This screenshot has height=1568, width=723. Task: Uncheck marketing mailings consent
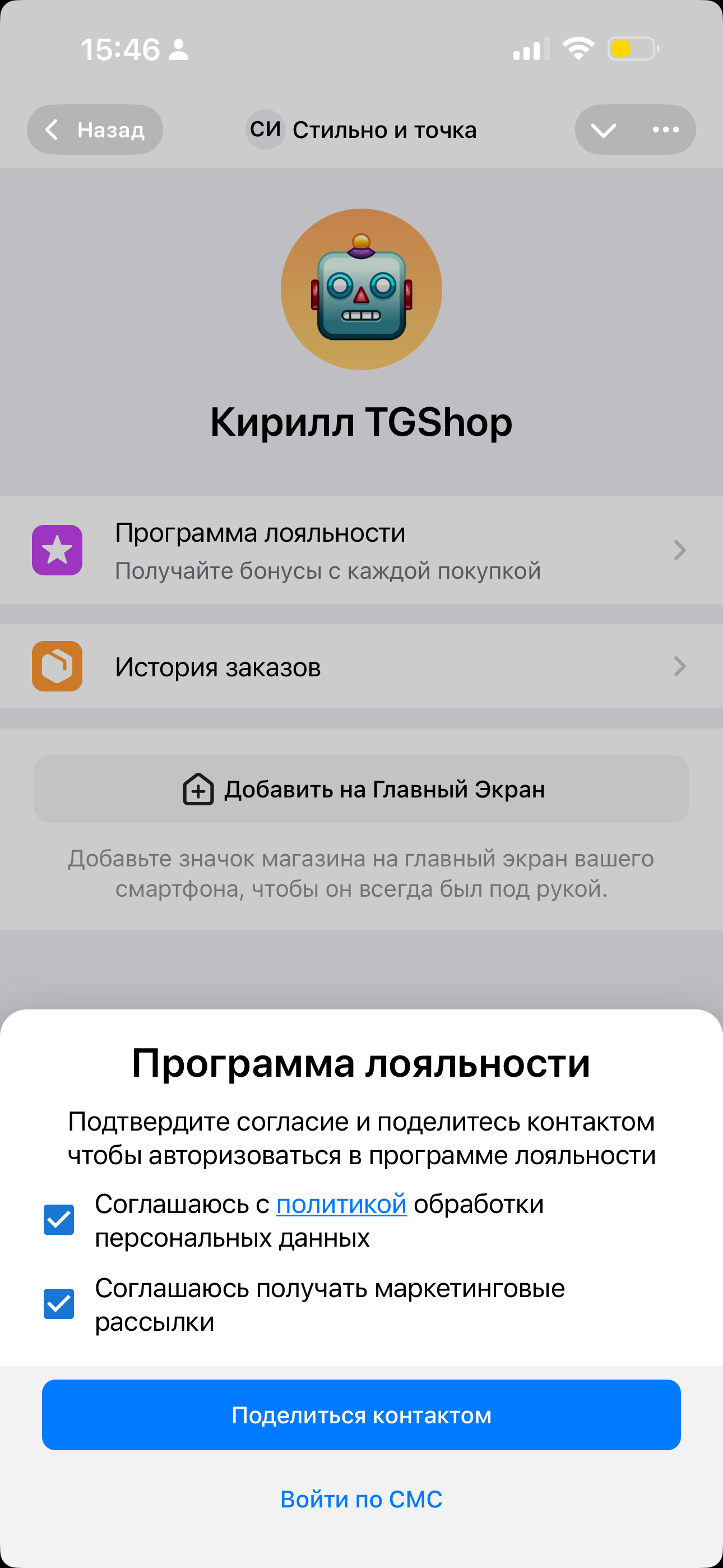[59, 1304]
